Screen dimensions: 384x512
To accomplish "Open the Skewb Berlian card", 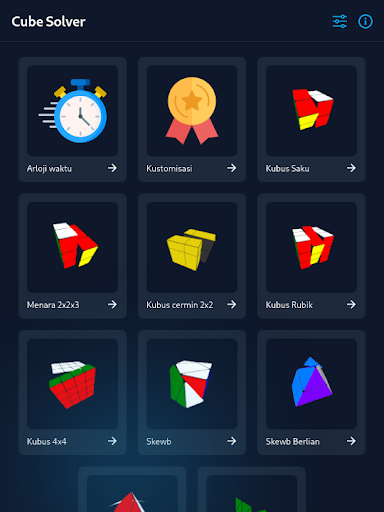I will pyautogui.click(x=311, y=392).
